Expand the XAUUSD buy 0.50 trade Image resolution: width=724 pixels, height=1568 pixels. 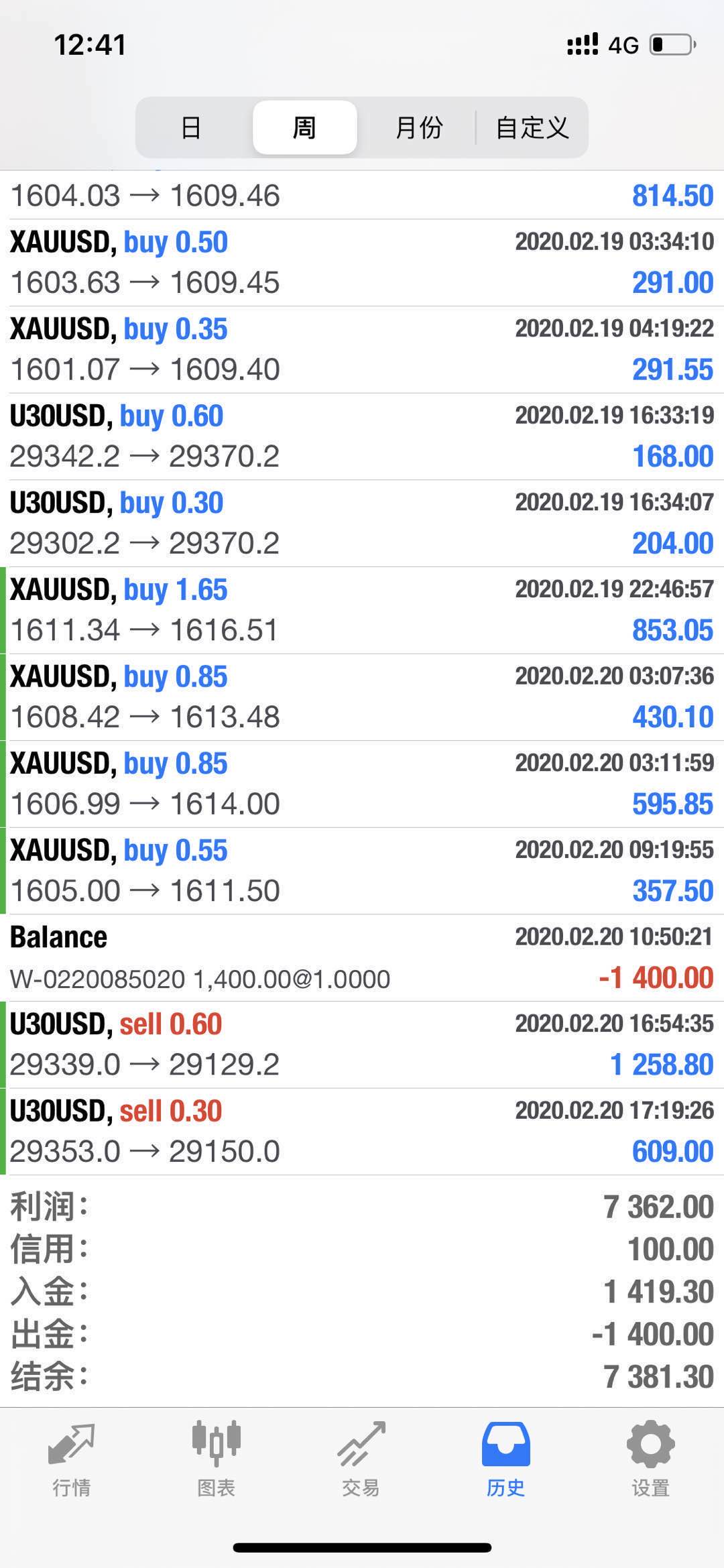362,263
